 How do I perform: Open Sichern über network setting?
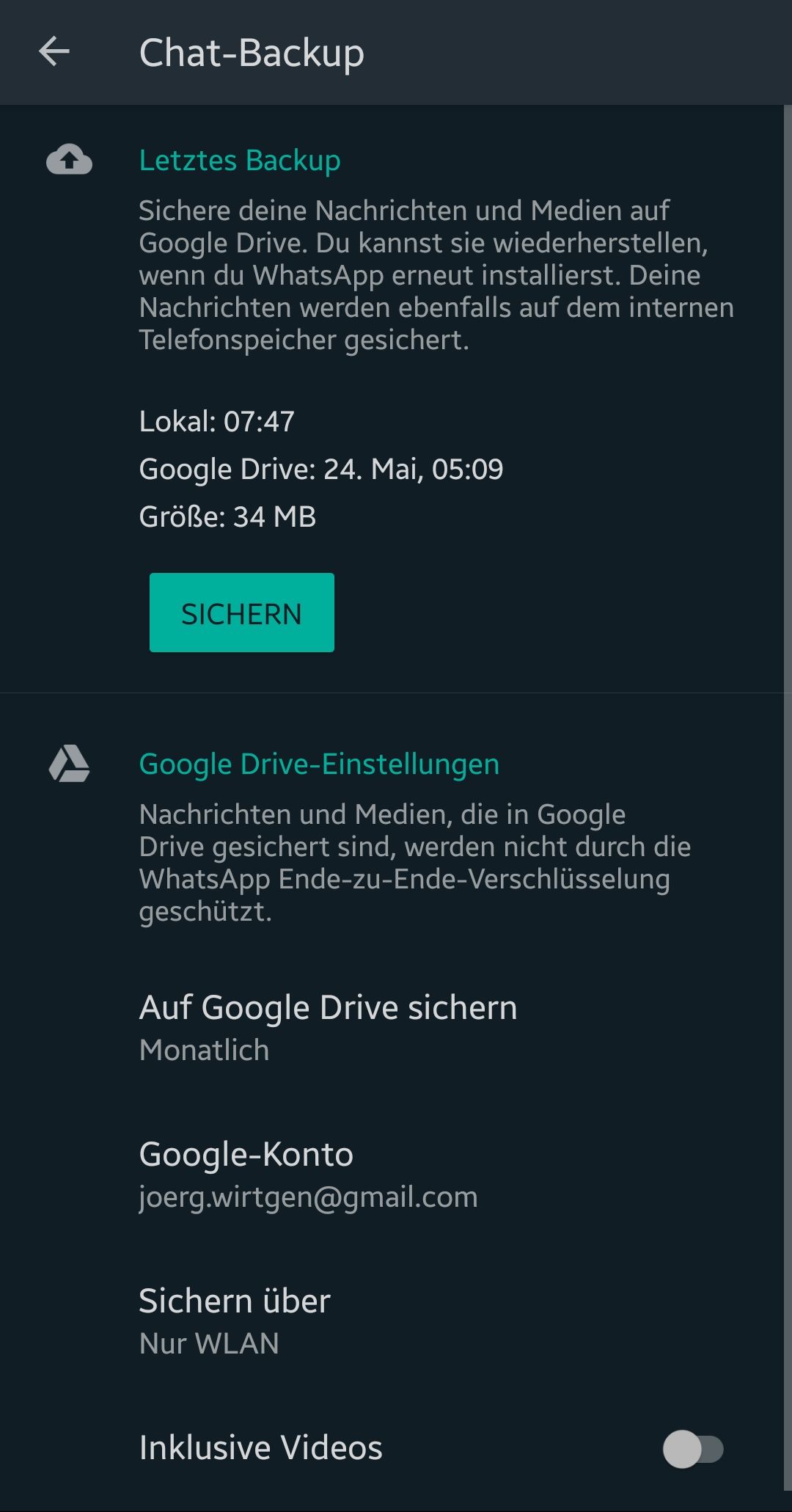pyautogui.click(x=235, y=1321)
